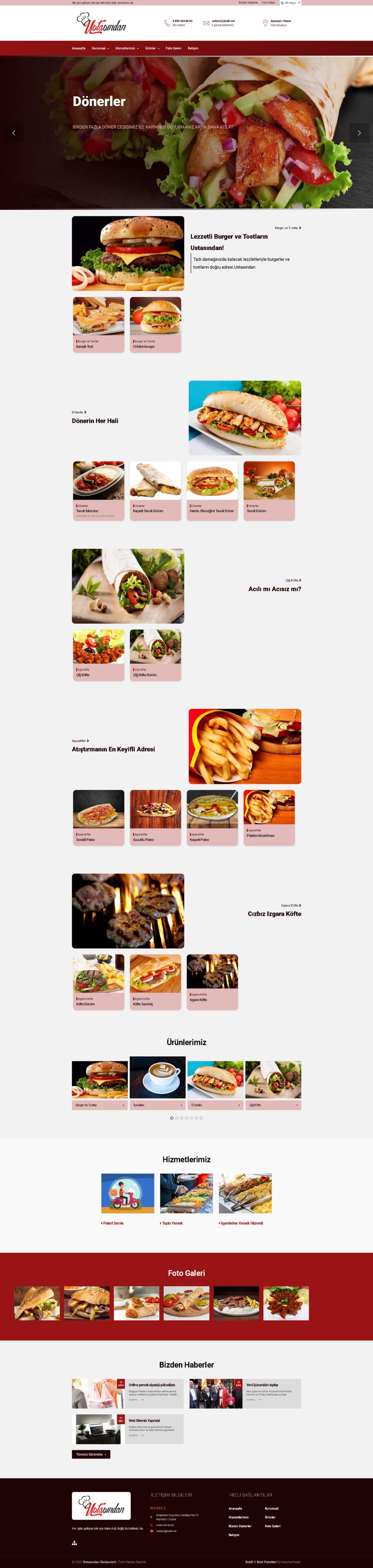The width and height of the screenshot is (373, 1568).
Task: Go to the İletişim page
Action: [x=193, y=48]
